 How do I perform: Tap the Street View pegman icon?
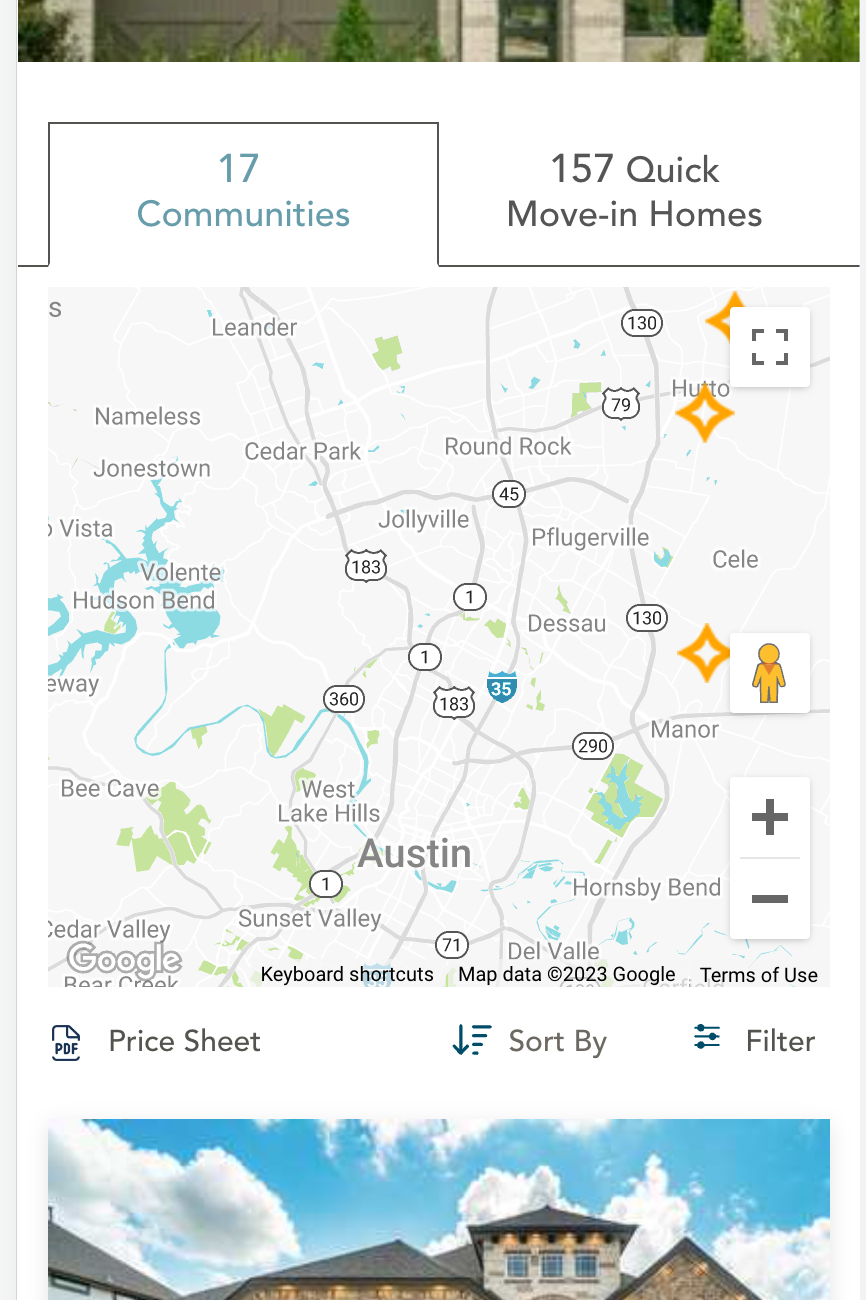click(769, 673)
